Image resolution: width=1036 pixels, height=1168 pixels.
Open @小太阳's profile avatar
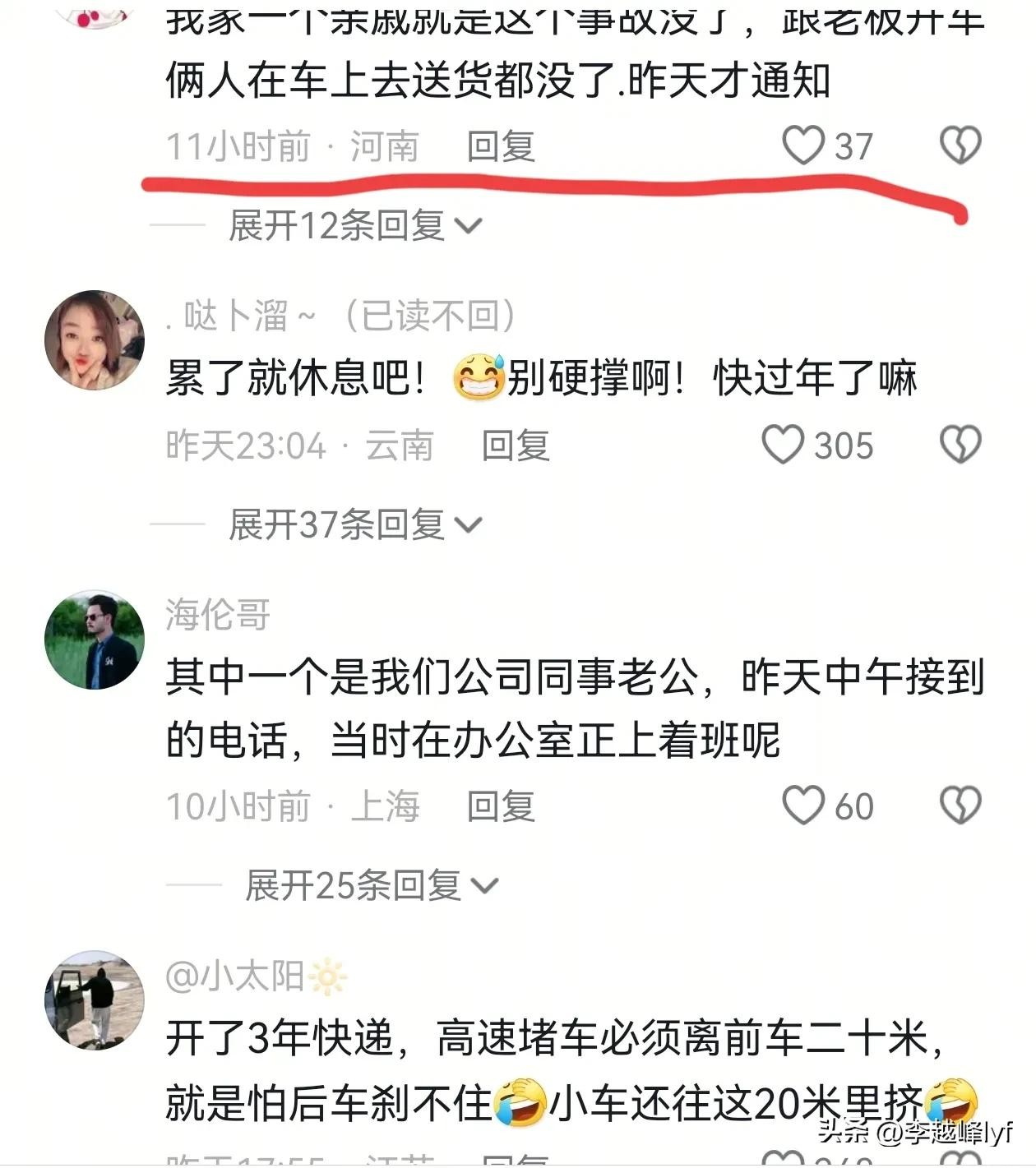95,999
